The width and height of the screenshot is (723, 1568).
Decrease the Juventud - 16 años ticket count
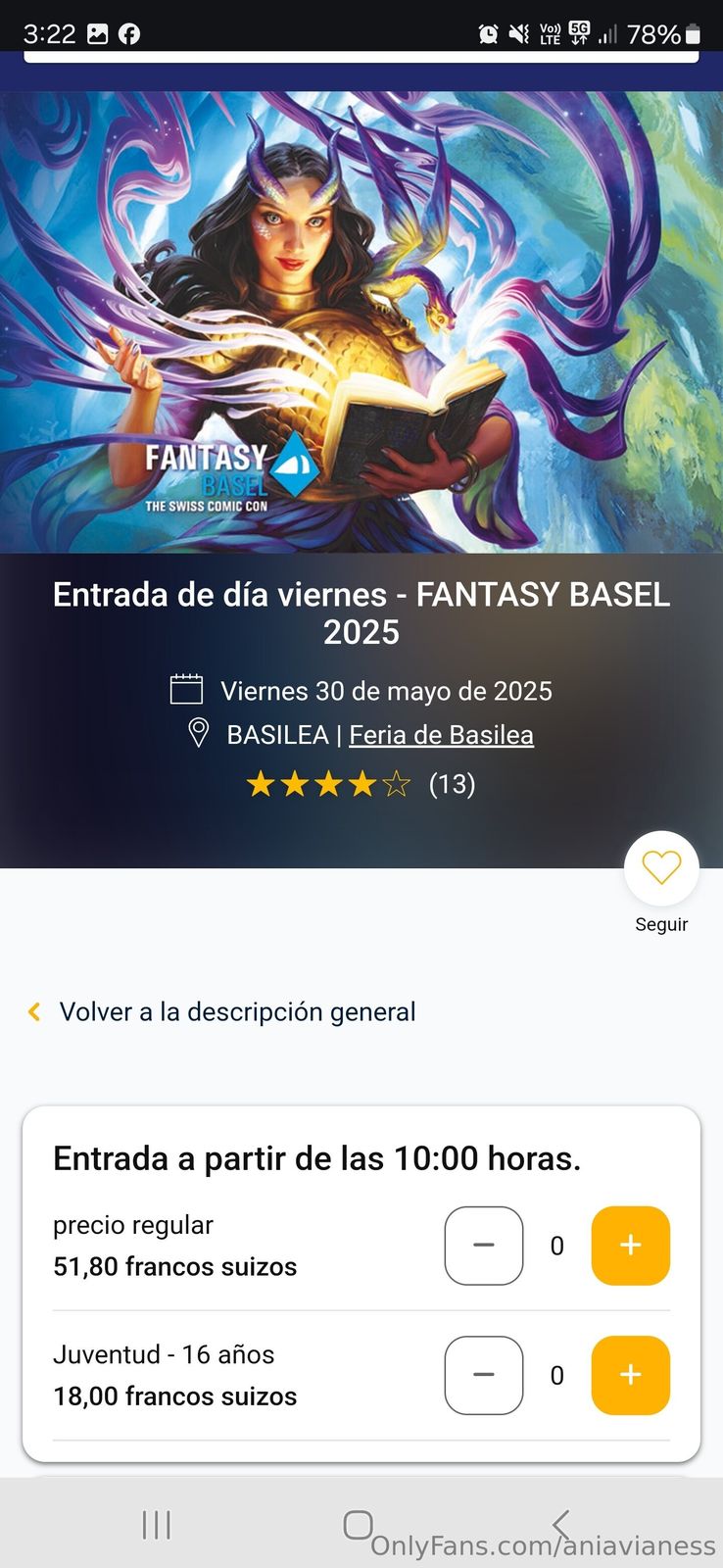click(484, 1375)
